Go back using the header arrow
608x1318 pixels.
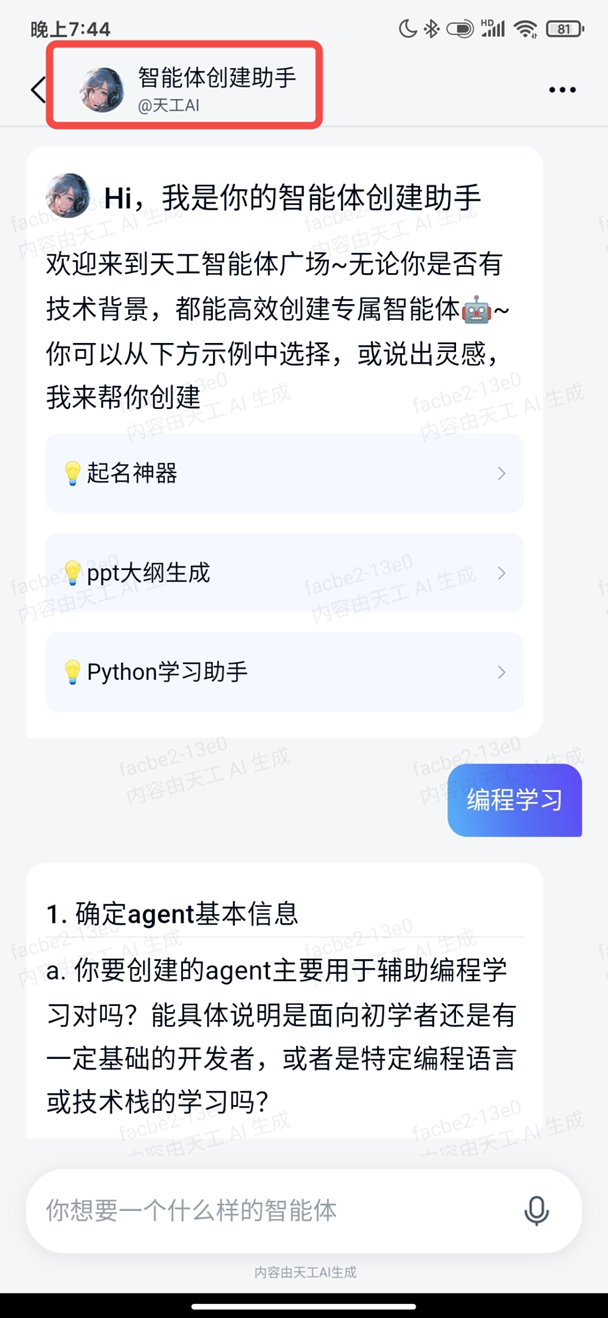[x=38, y=90]
